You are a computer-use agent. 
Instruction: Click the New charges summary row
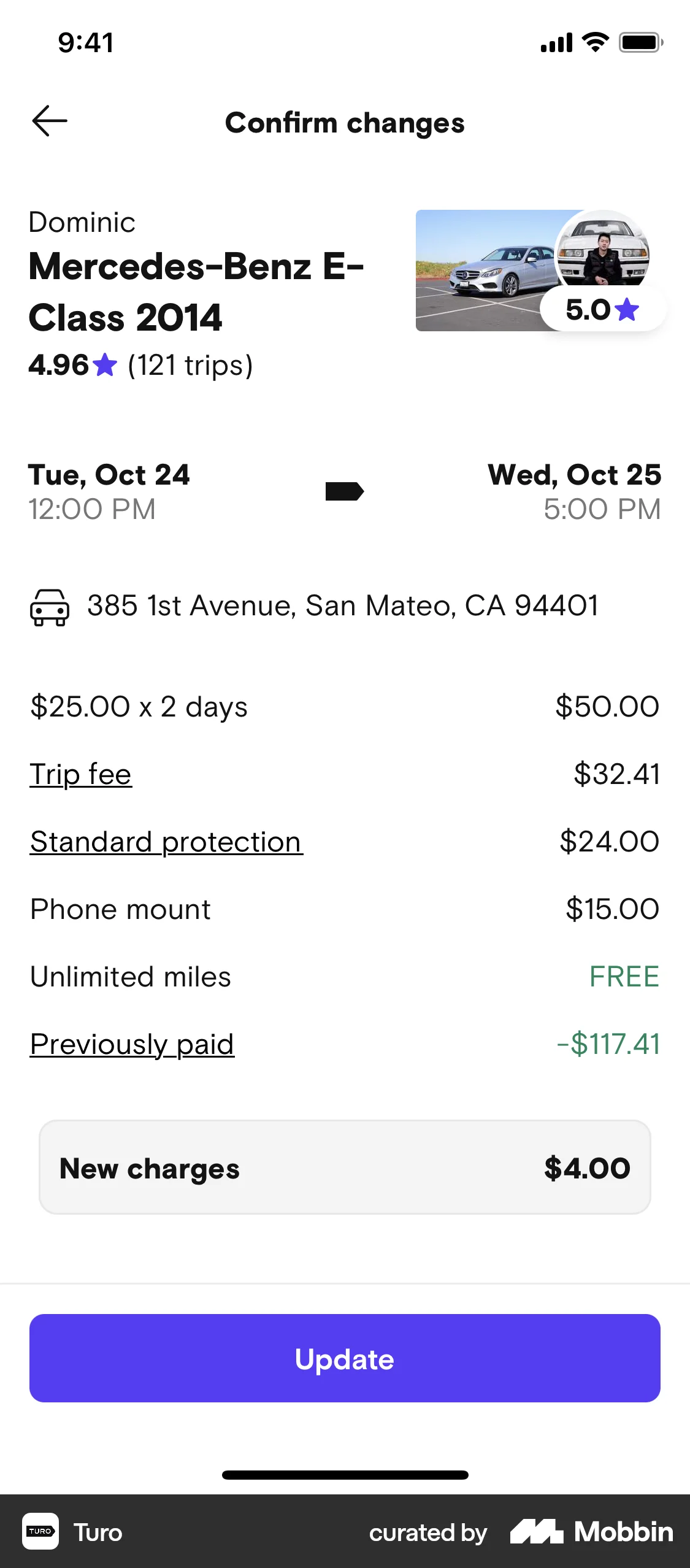345,1167
